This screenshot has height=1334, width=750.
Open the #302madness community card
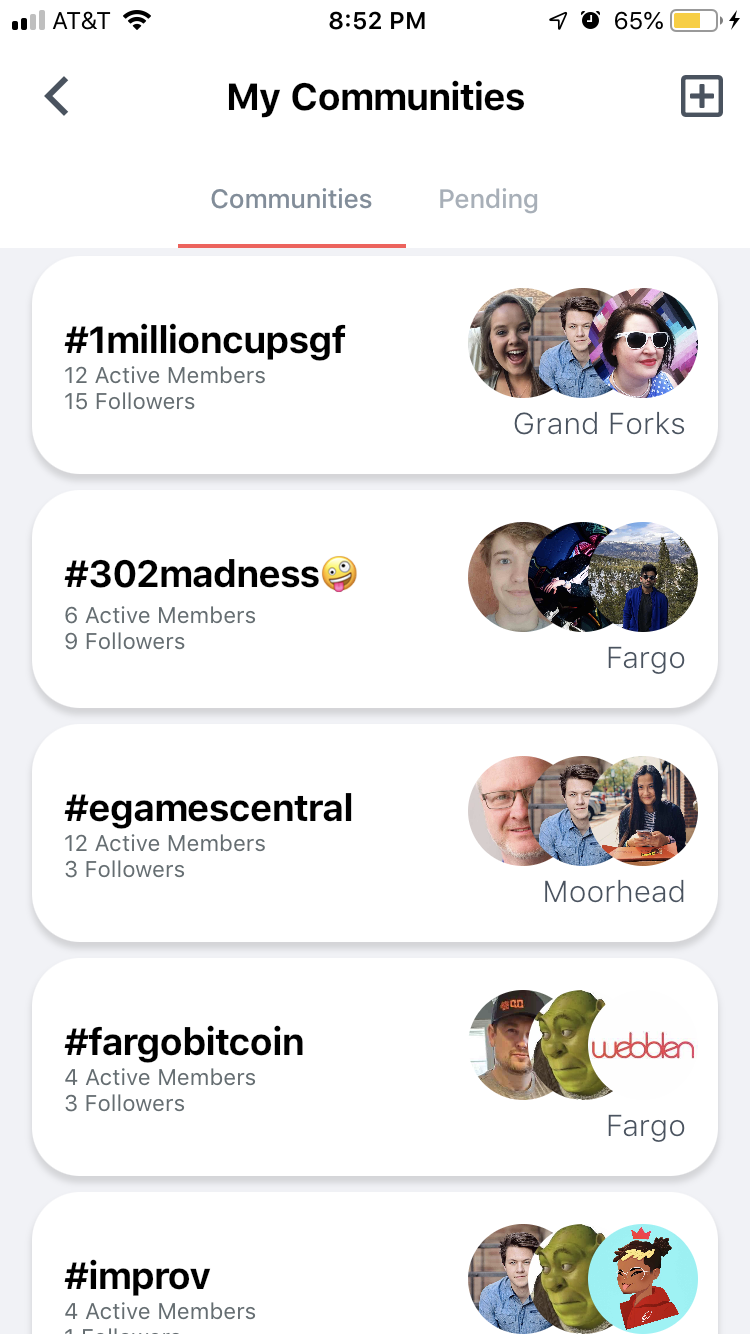(x=375, y=599)
